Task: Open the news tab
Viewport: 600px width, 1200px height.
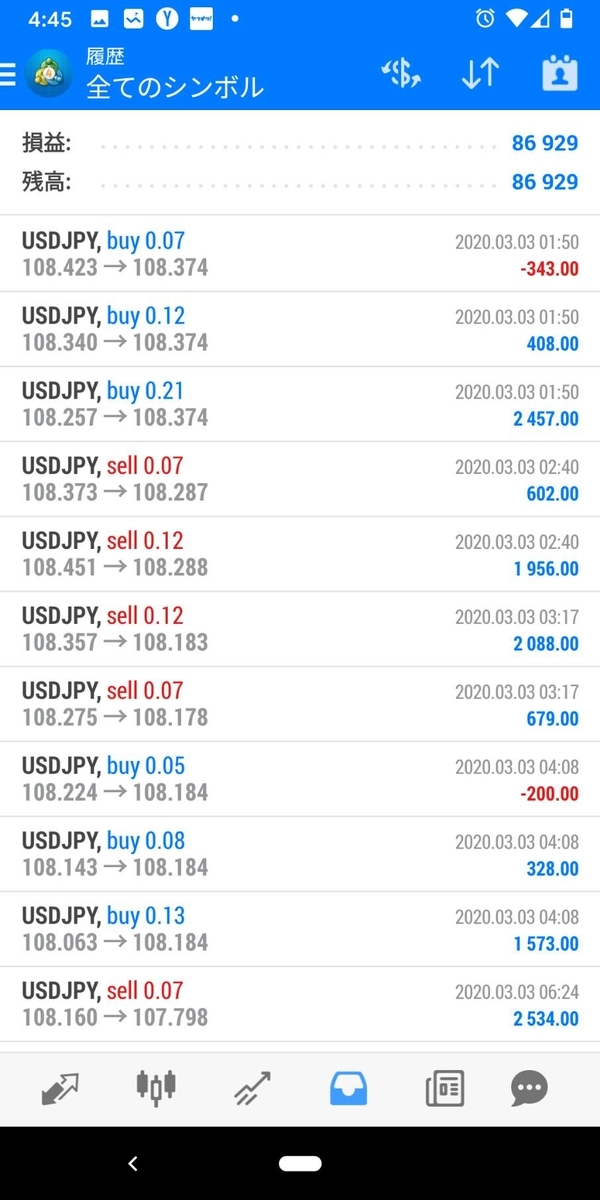Action: (x=444, y=1088)
